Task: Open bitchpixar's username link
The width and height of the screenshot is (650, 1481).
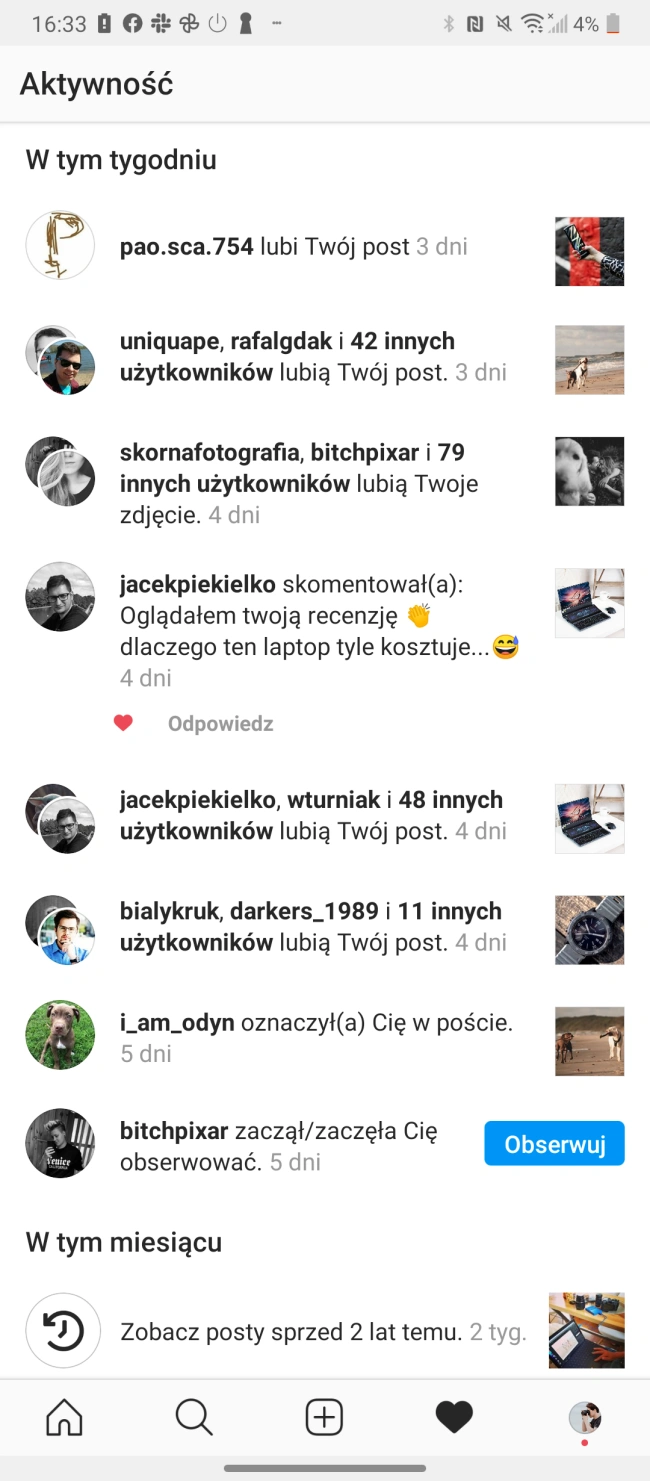Action: (174, 1132)
